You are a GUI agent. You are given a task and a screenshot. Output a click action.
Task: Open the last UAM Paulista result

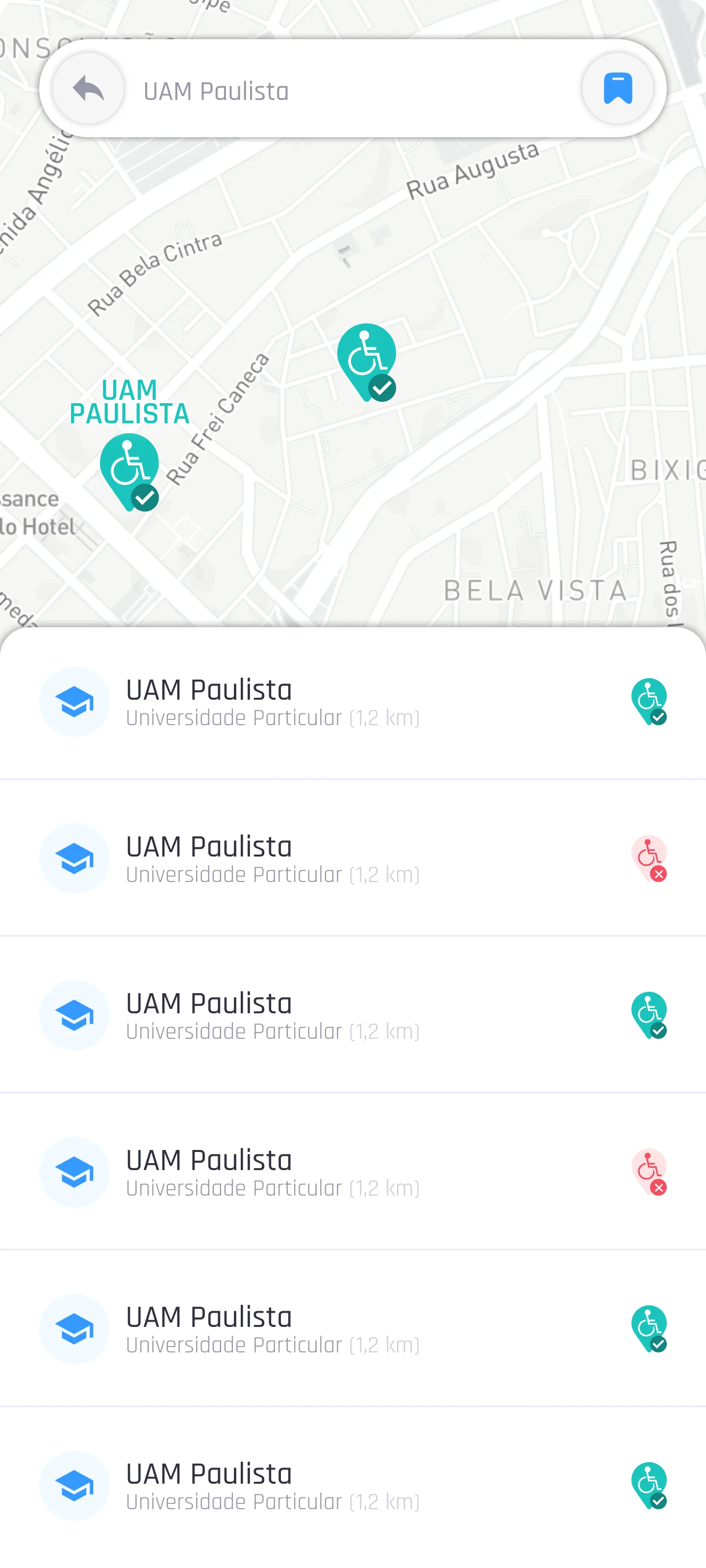pyautogui.click(x=353, y=1486)
